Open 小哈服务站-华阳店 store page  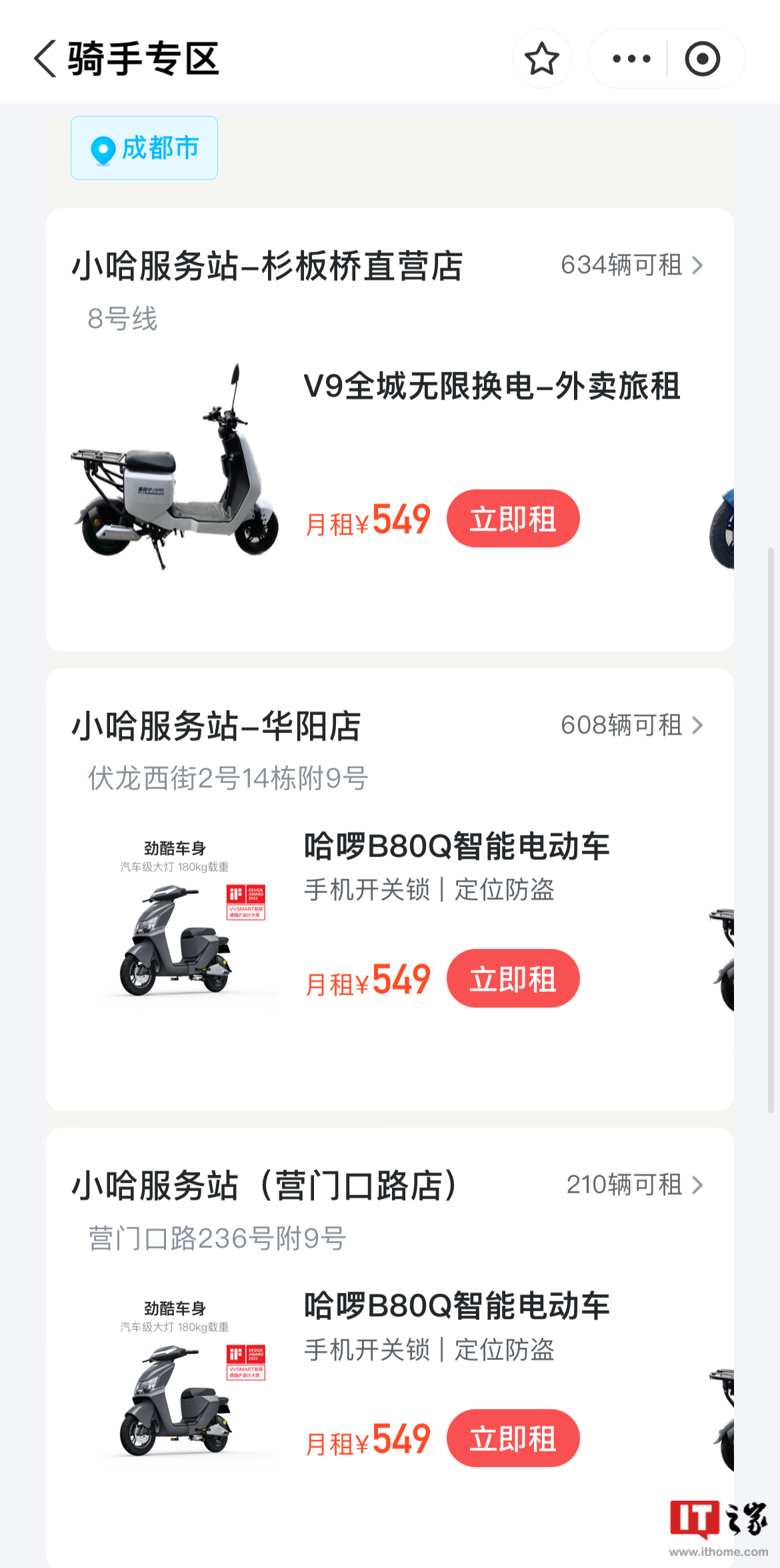[217, 725]
